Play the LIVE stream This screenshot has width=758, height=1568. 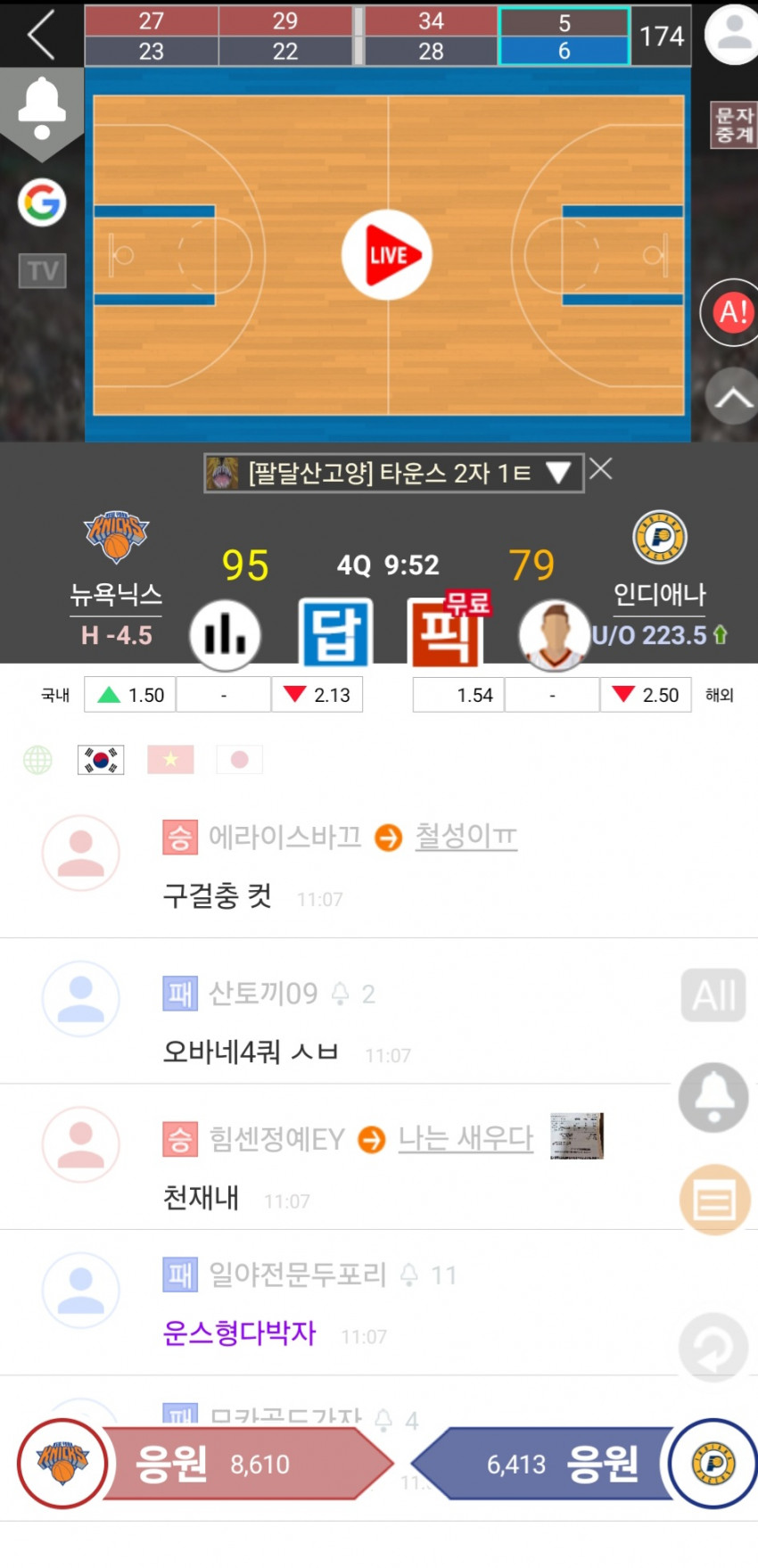coord(387,255)
